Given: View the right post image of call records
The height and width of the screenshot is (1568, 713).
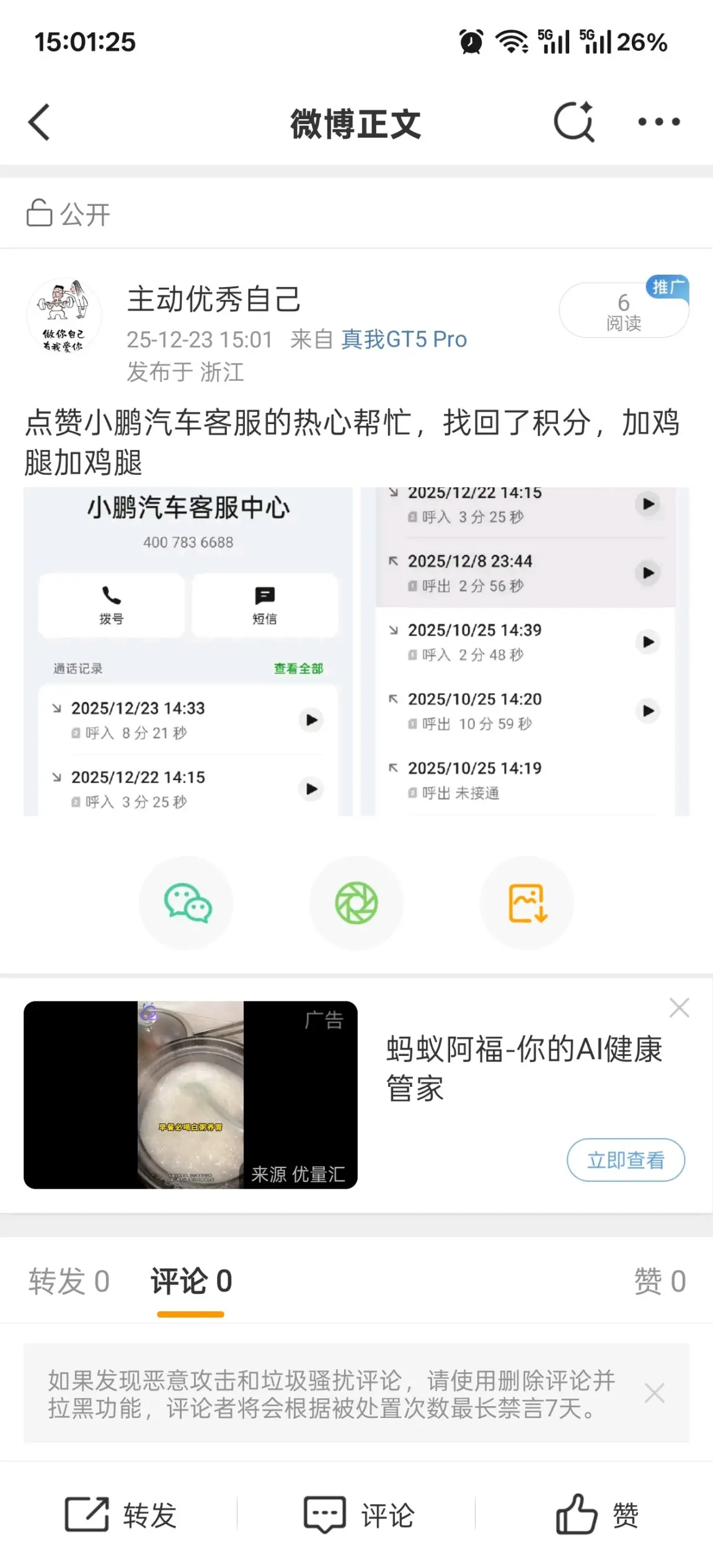Looking at the screenshot, I should pyautogui.click(x=525, y=652).
